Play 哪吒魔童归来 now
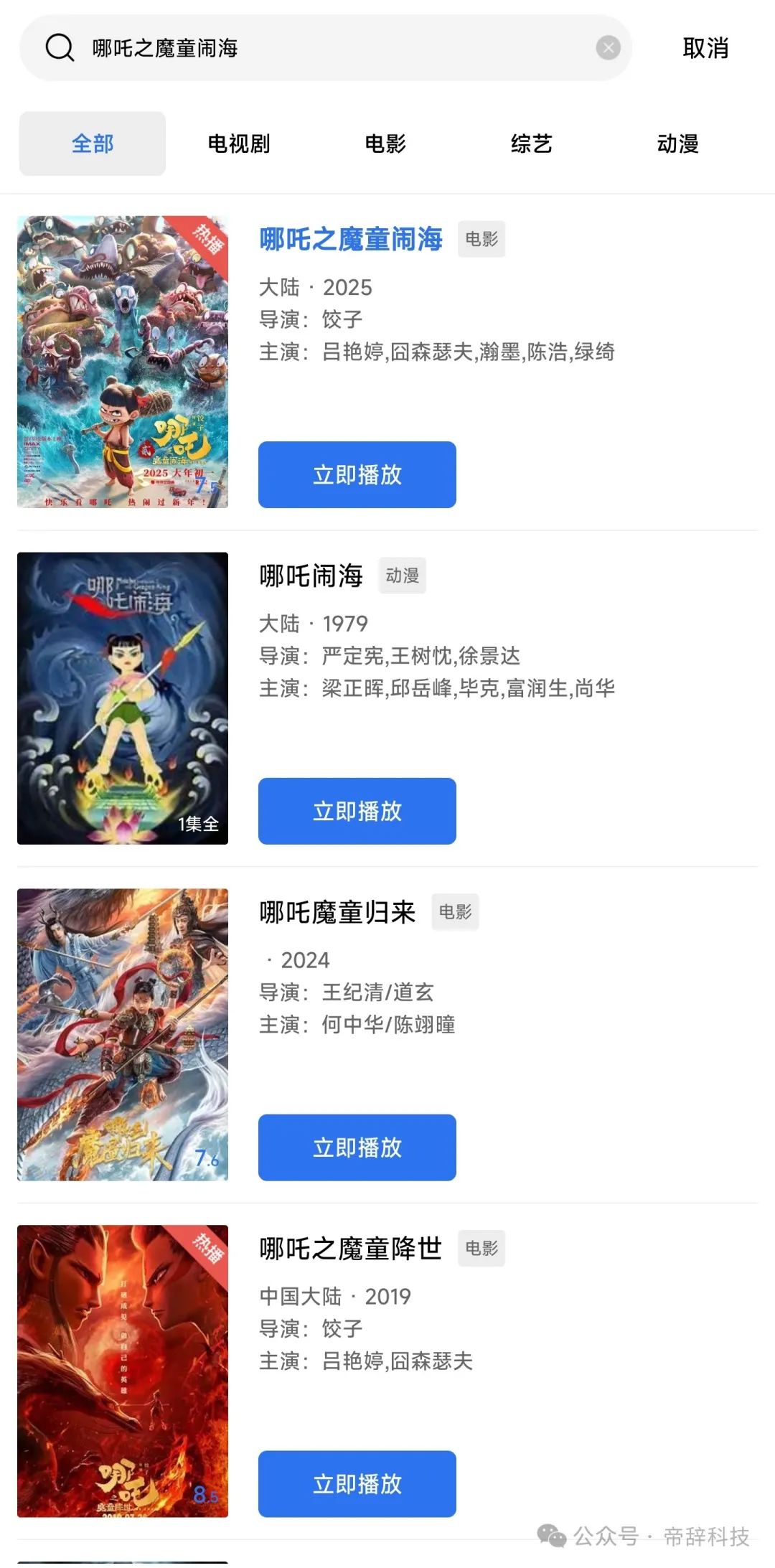 [357, 1147]
